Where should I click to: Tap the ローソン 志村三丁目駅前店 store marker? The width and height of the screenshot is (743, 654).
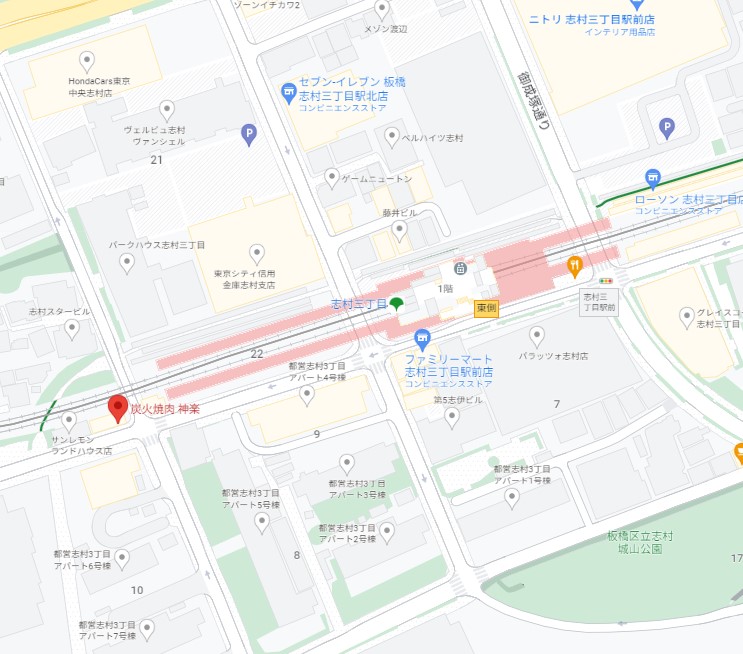653,178
